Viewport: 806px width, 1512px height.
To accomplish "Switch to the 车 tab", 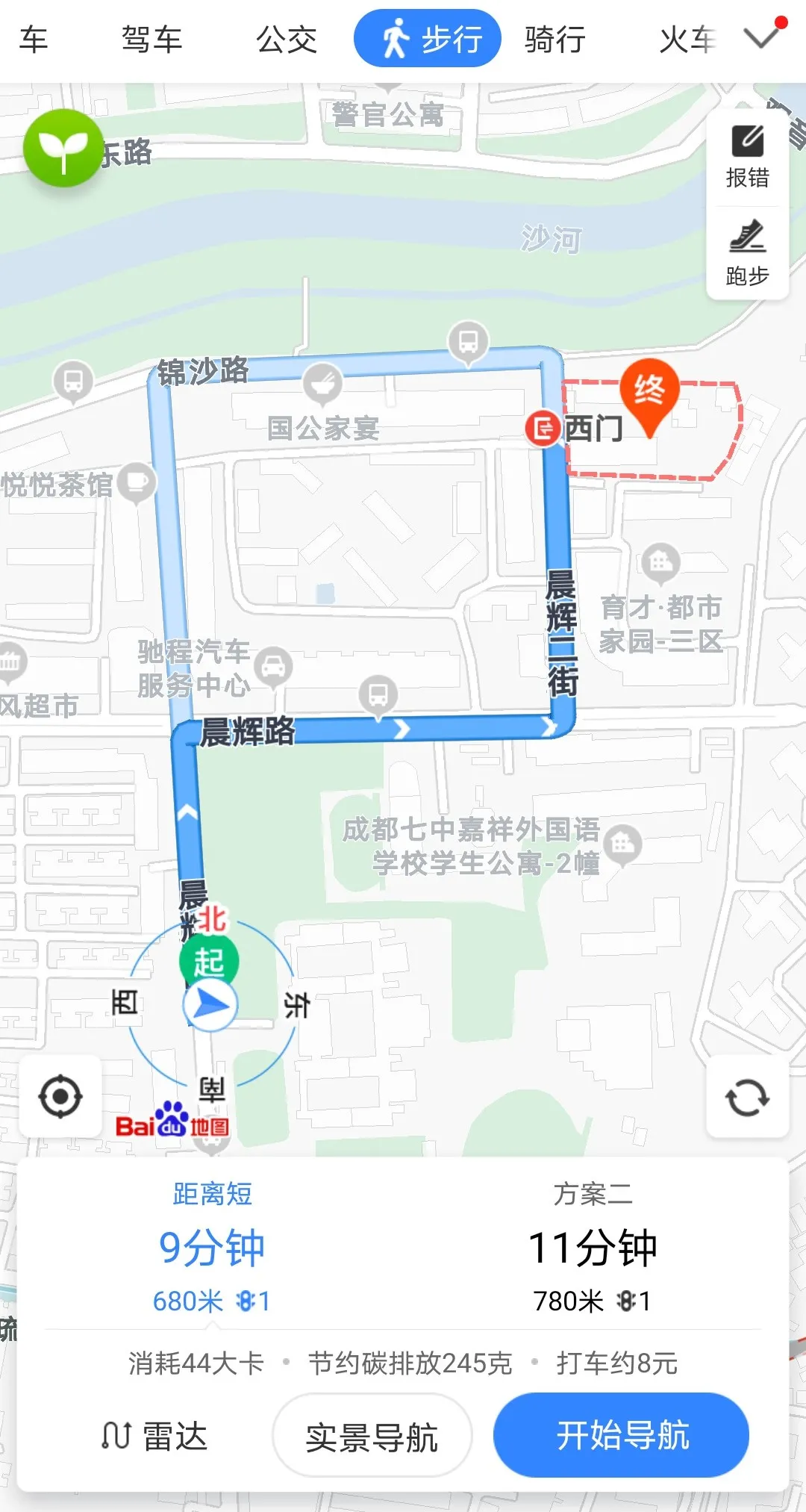I will 33,40.
